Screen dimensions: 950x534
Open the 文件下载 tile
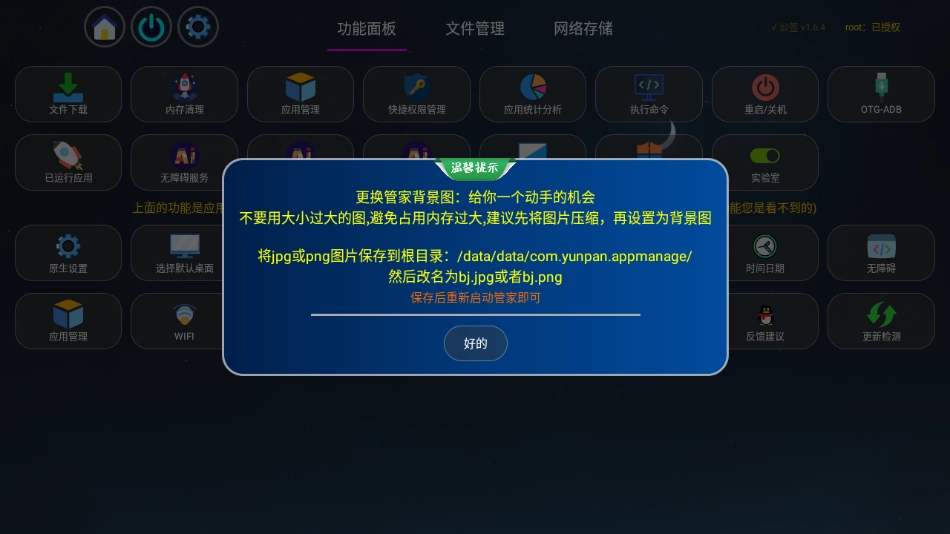(68, 94)
